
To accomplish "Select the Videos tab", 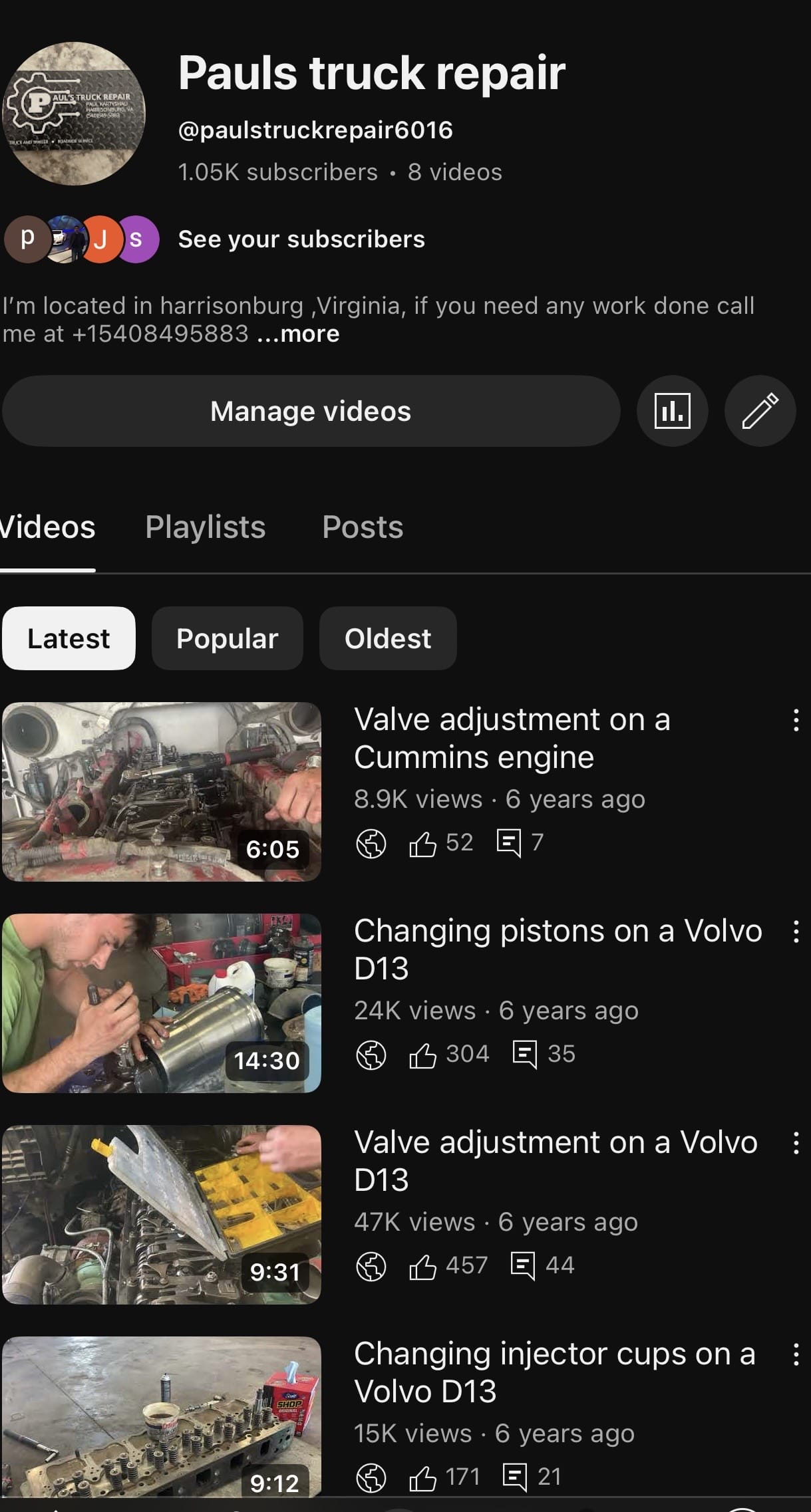I will (x=48, y=527).
